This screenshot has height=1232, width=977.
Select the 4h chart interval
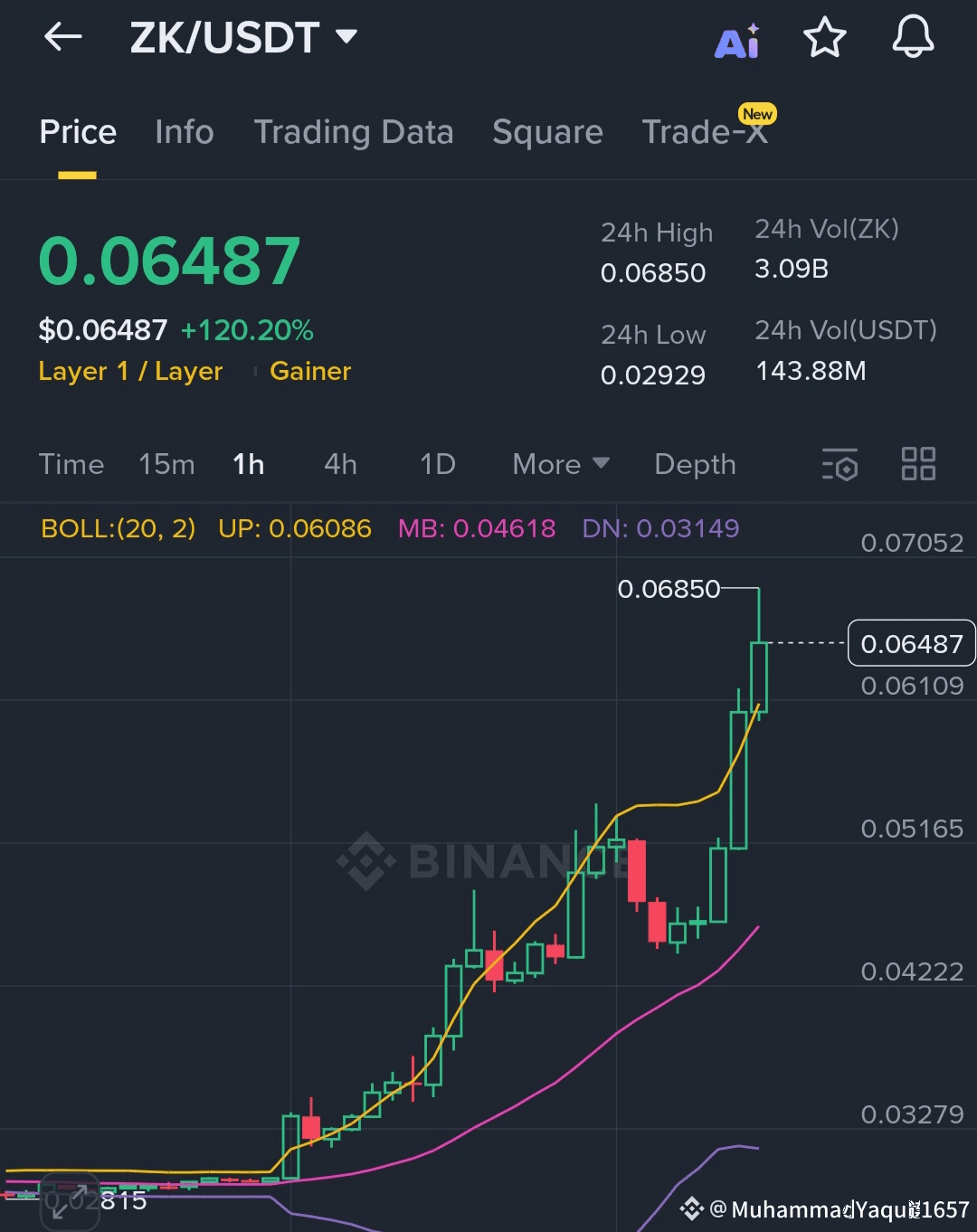point(340,464)
